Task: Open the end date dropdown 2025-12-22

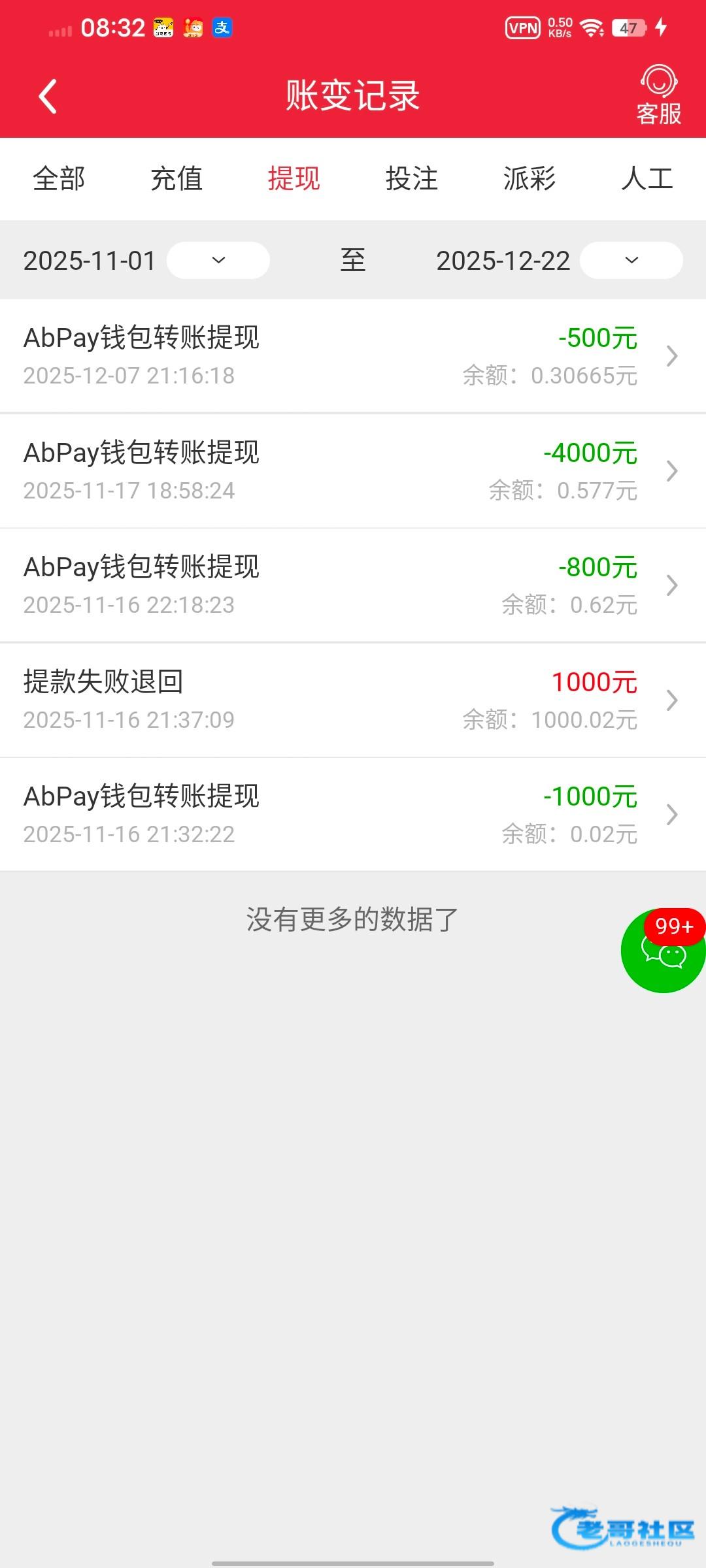Action: point(631,261)
